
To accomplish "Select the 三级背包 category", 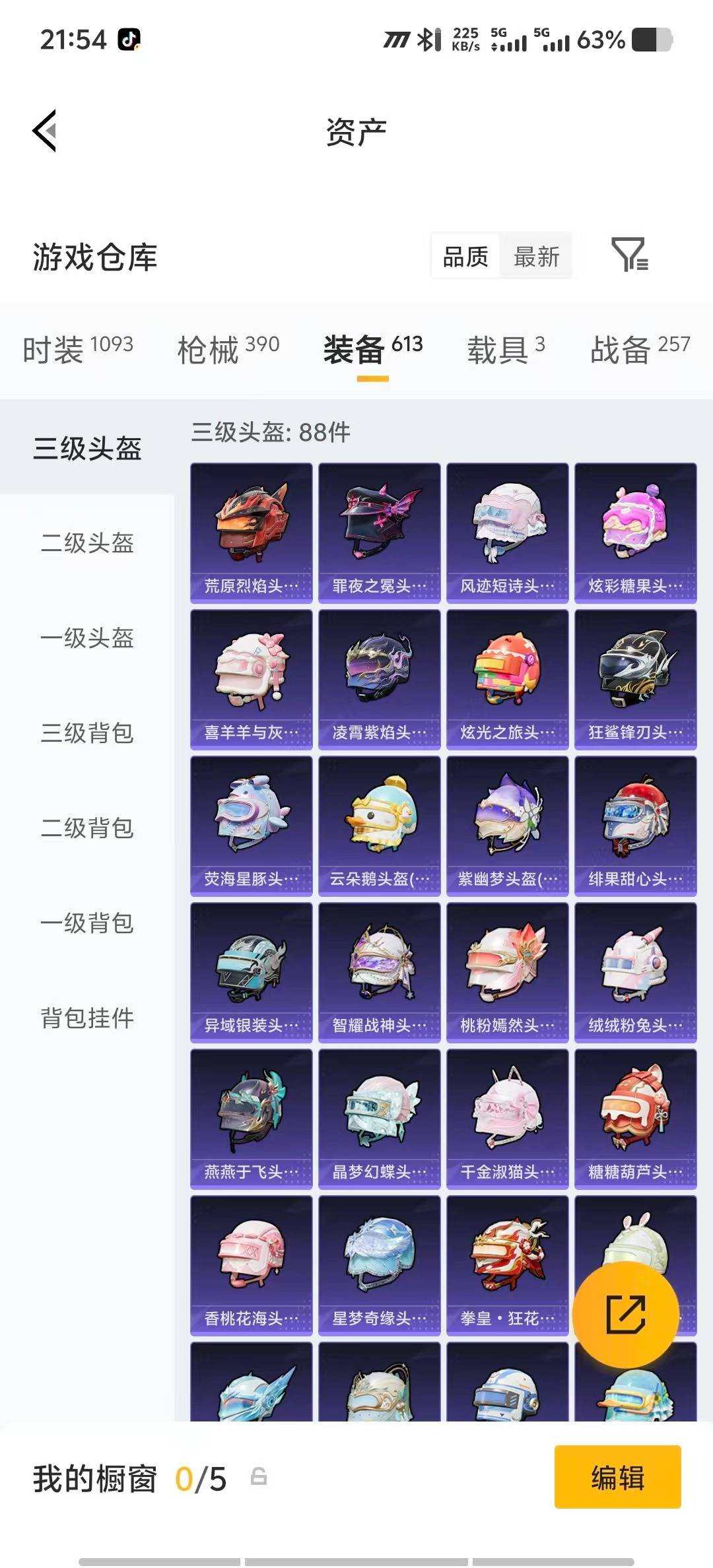I will 89,735.
